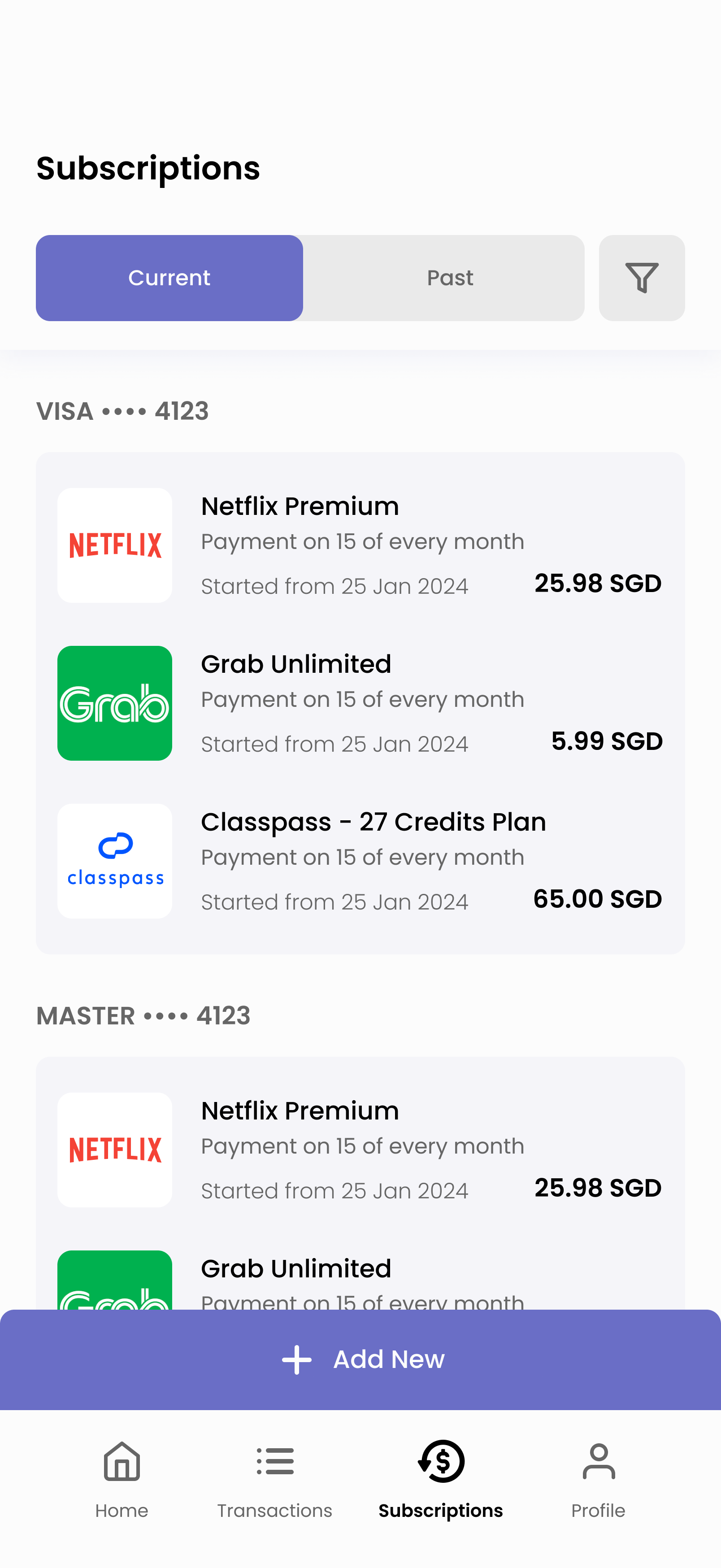Open Classpass 27 Credits Plan subscription
The height and width of the screenshot is (1568, 721).
360,860
